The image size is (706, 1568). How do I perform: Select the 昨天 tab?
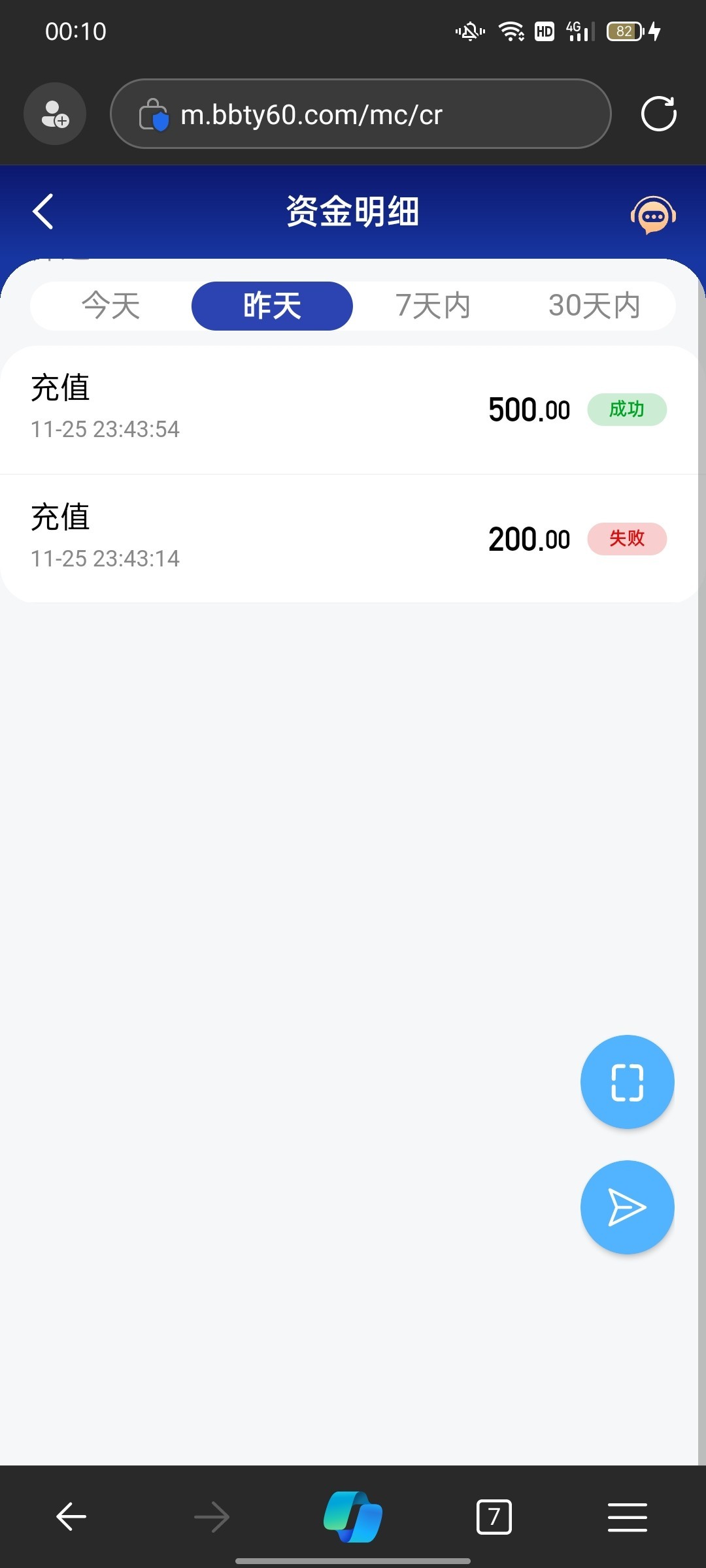(x=272, y=306)
